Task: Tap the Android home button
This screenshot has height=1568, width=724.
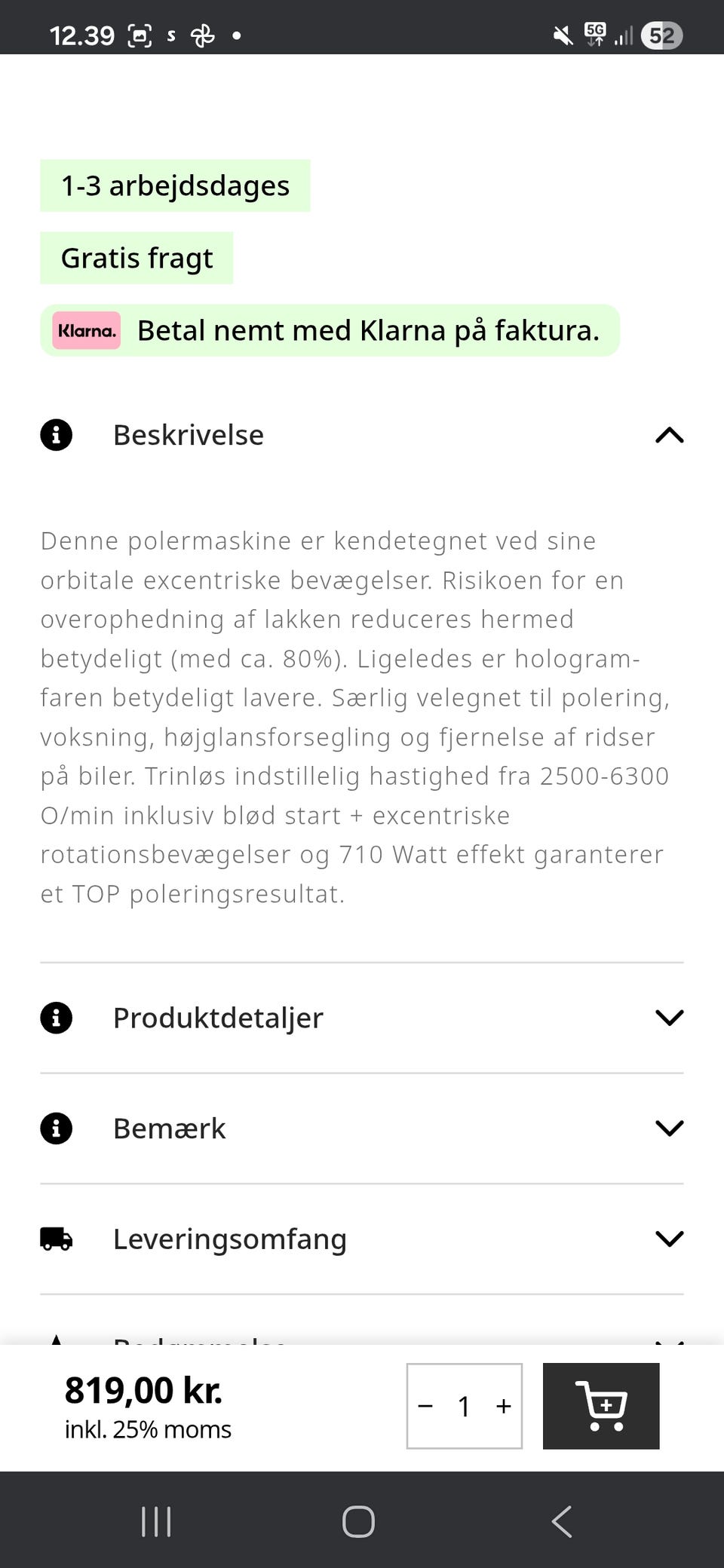Action: tap(360, 1521)
